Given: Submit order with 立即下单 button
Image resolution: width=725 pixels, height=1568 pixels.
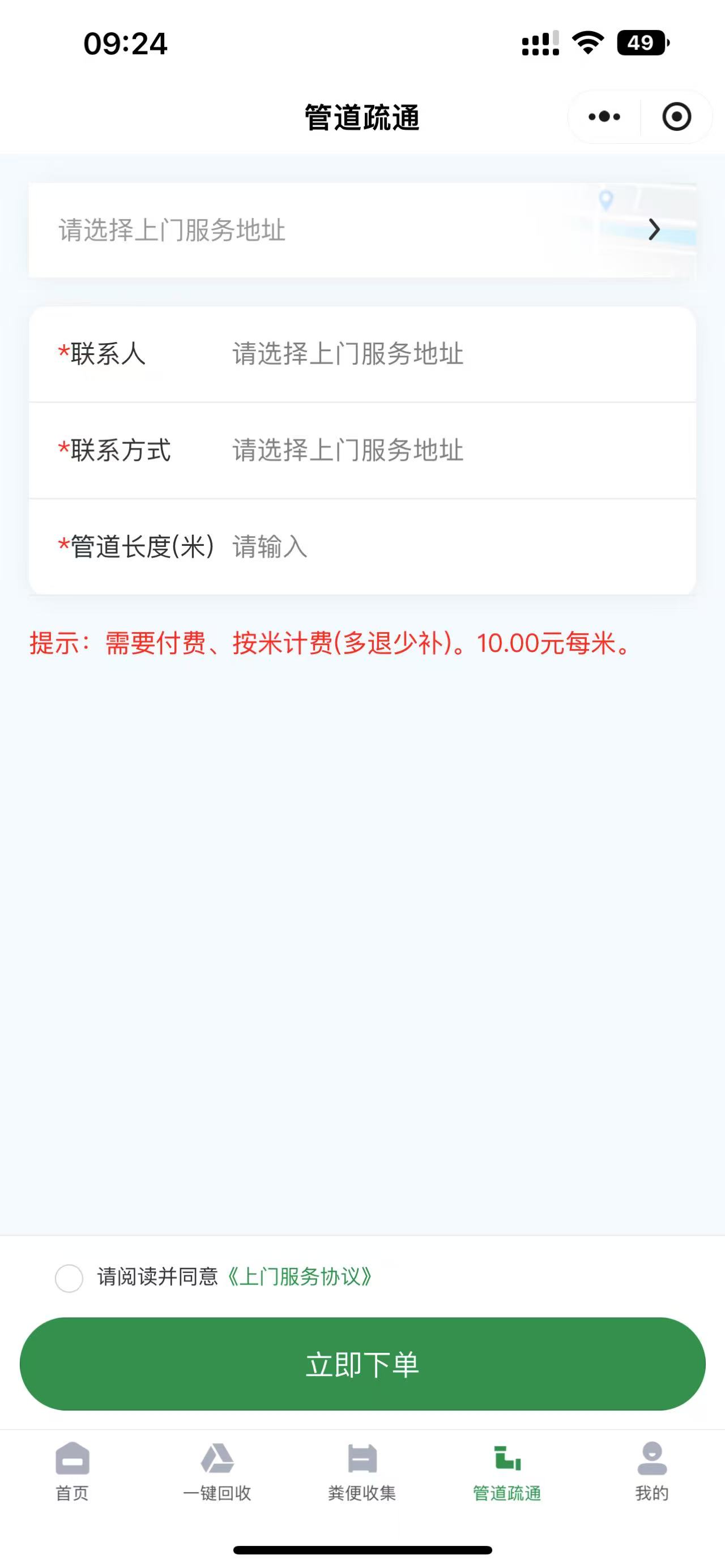Looking at the screenshot, I should [362, 1364].
